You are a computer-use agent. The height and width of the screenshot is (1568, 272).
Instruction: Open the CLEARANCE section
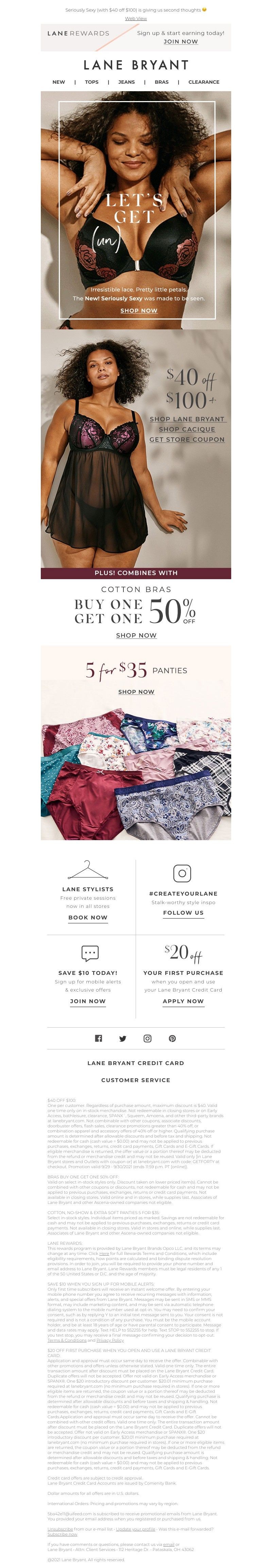204,82
